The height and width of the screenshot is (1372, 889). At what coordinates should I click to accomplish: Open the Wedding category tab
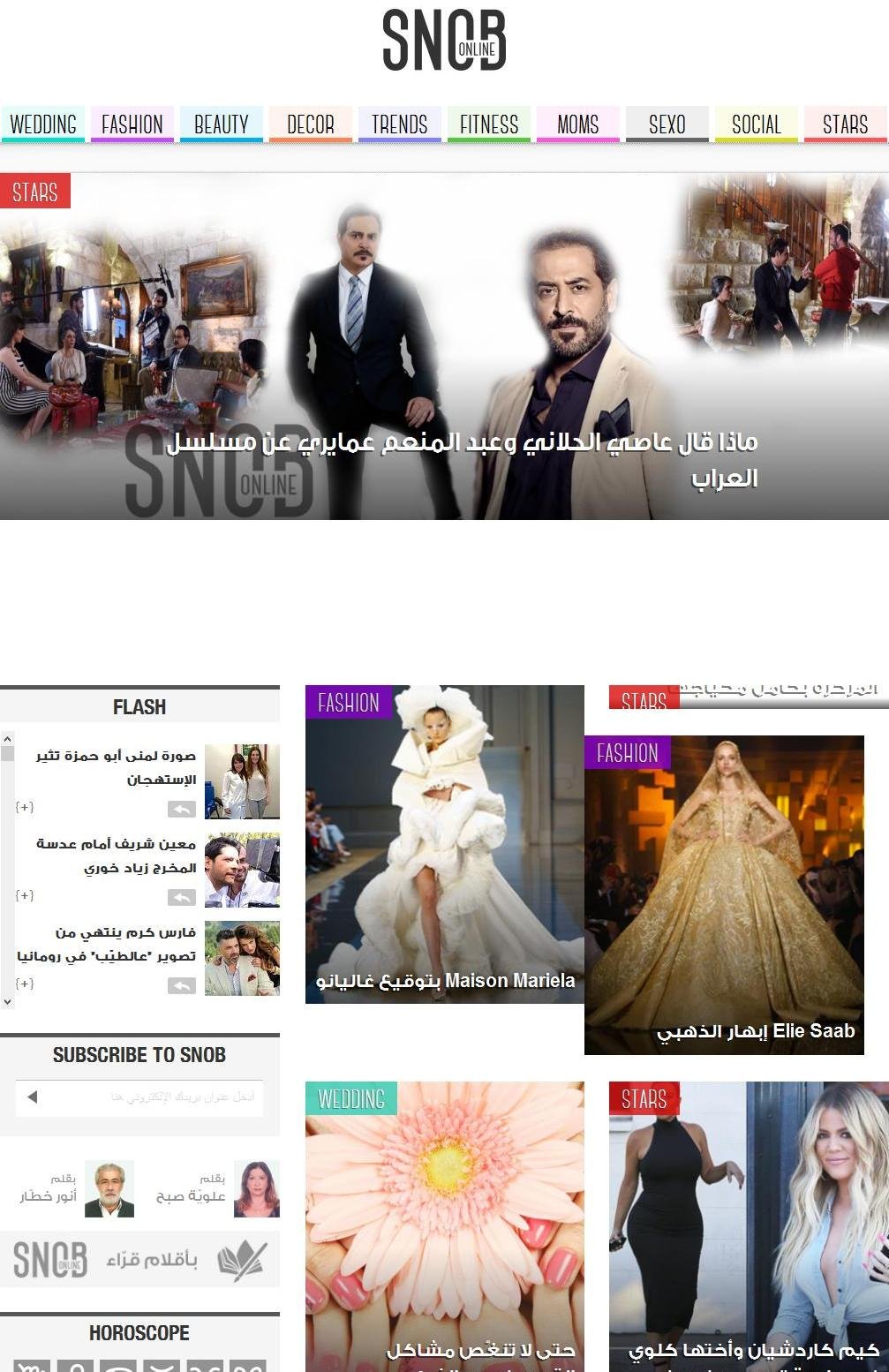[43, 124]
